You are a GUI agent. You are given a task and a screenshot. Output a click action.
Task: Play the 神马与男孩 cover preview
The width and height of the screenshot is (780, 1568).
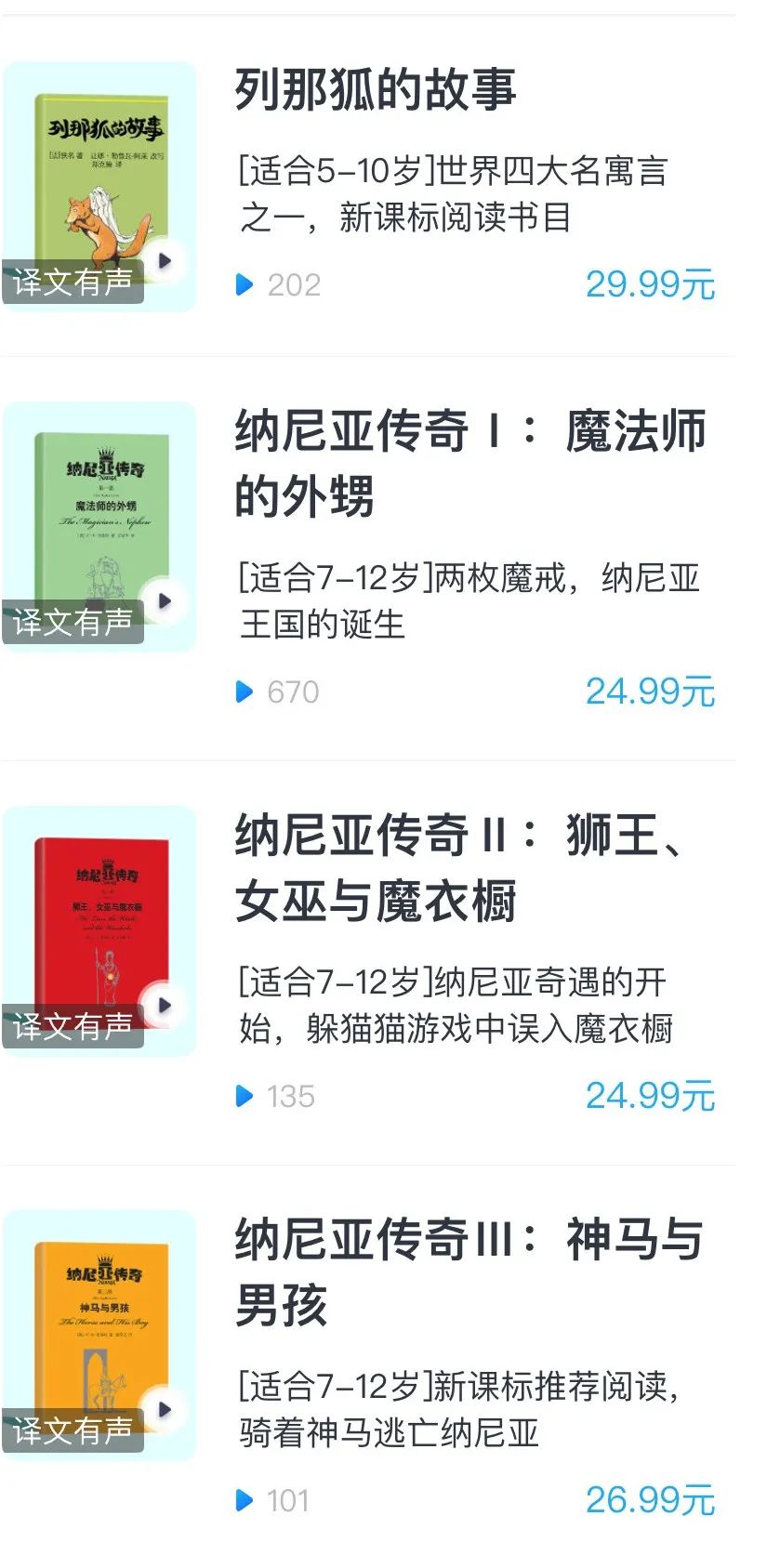pos(165,1410)
